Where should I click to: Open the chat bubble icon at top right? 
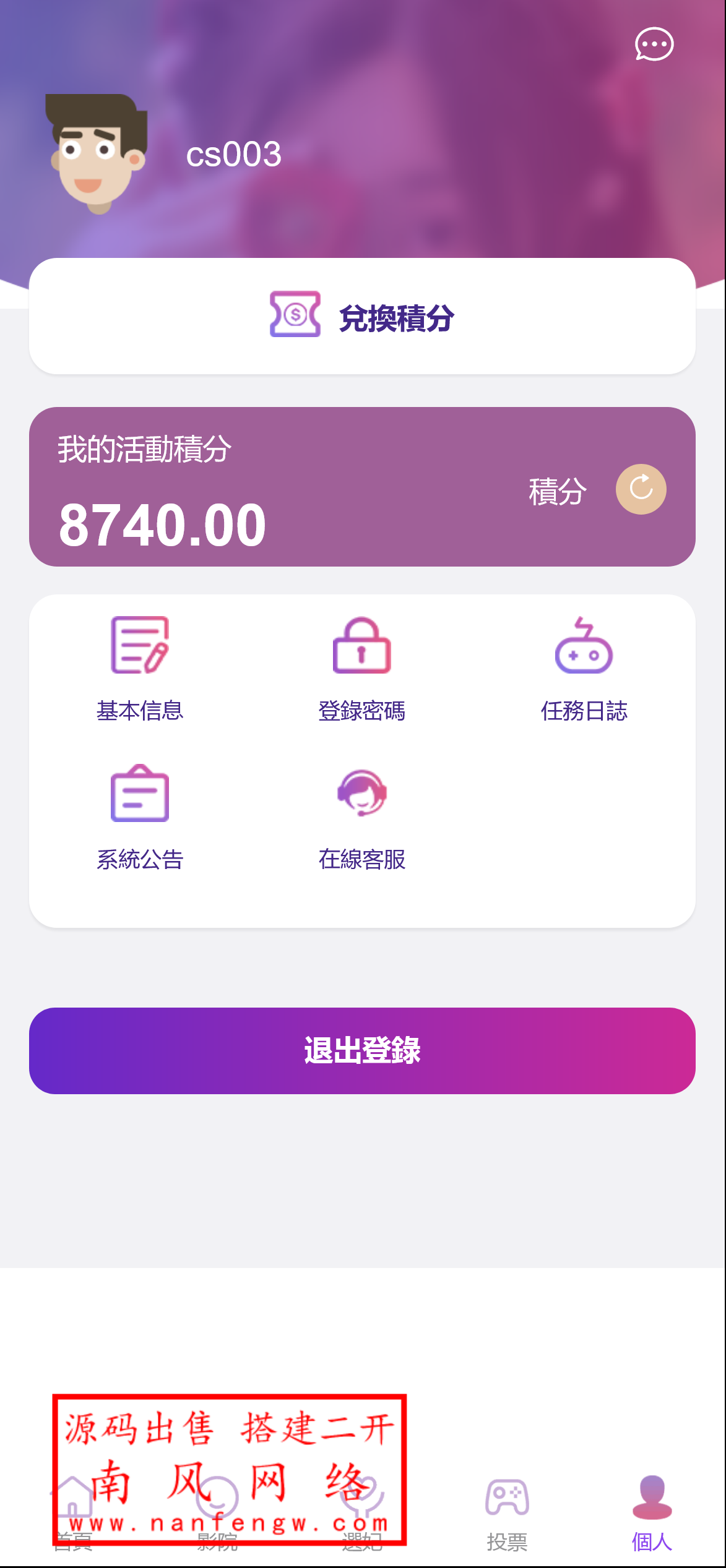coord(653,44)
